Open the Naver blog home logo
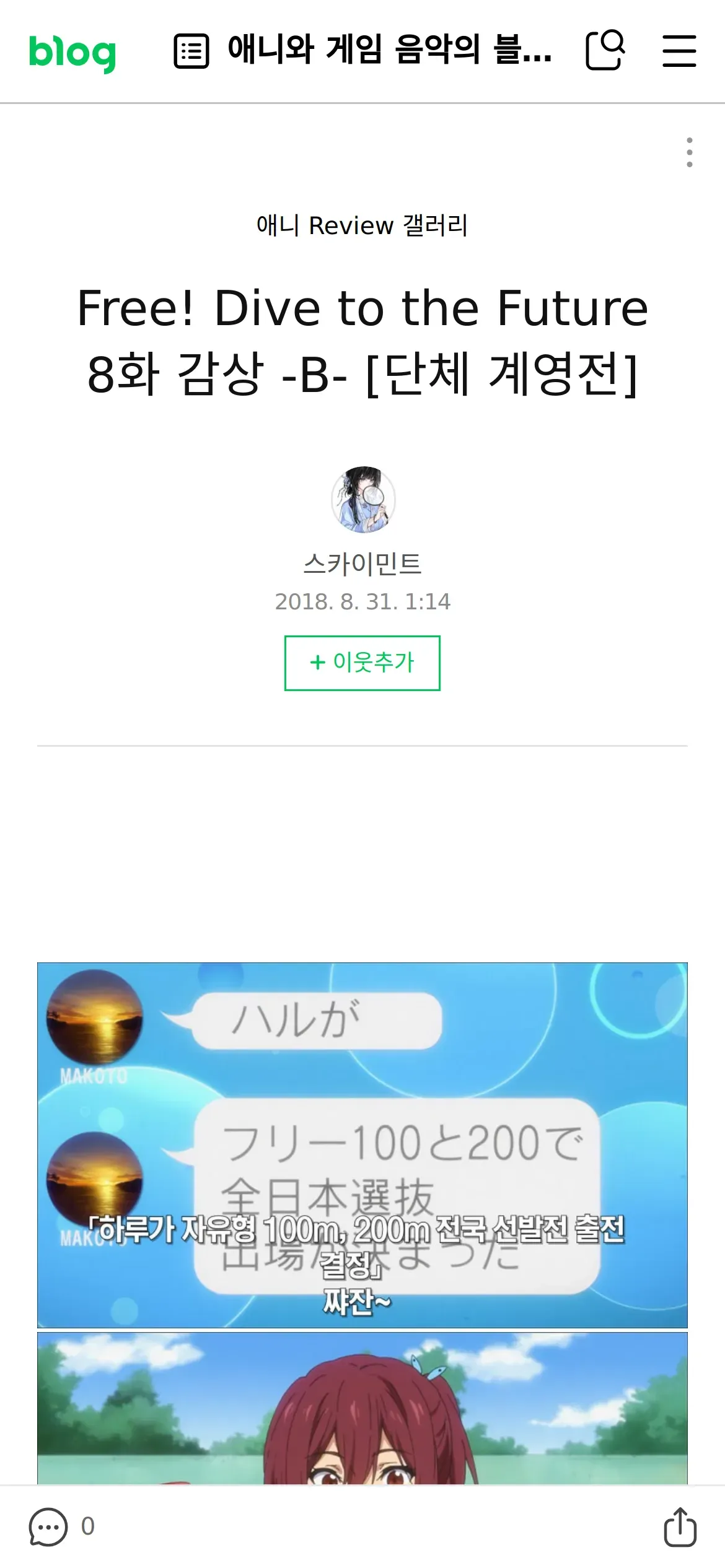725x1568 pixels. click(72, 52)
